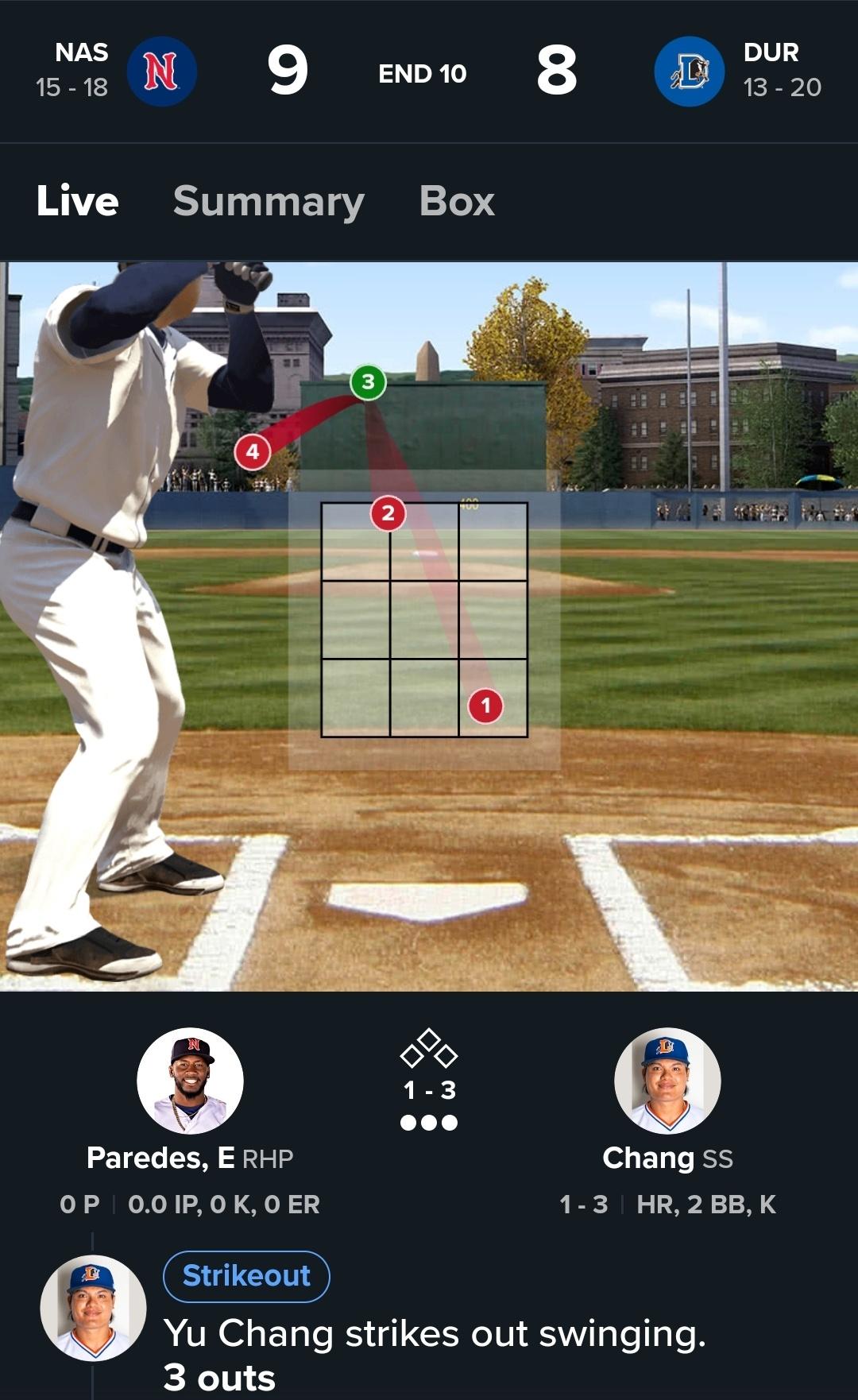858x1400 pixels.
Task: Open the Nashville team logo
Action: 161,72
